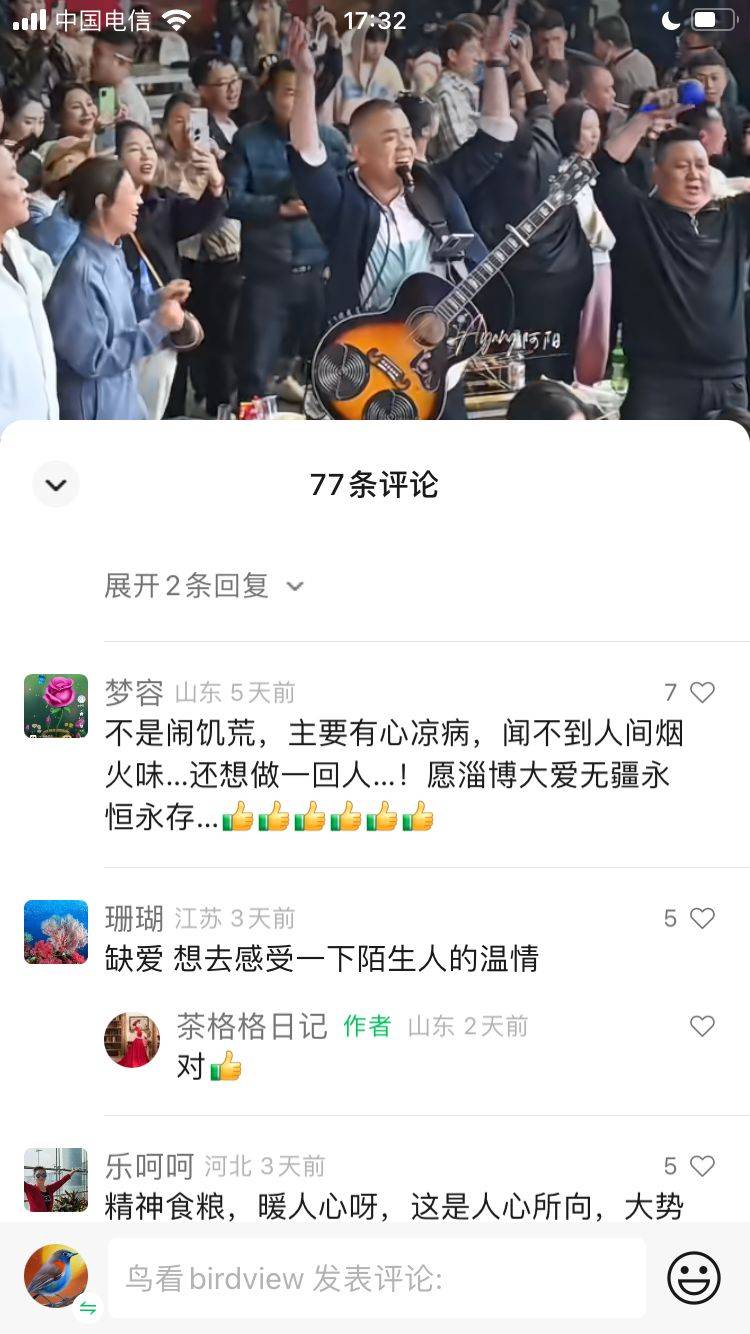Expand 展开2条回复 replies
Image resolution: width=750 pixels, height=1334 pixels.
[x=203, y=586]
